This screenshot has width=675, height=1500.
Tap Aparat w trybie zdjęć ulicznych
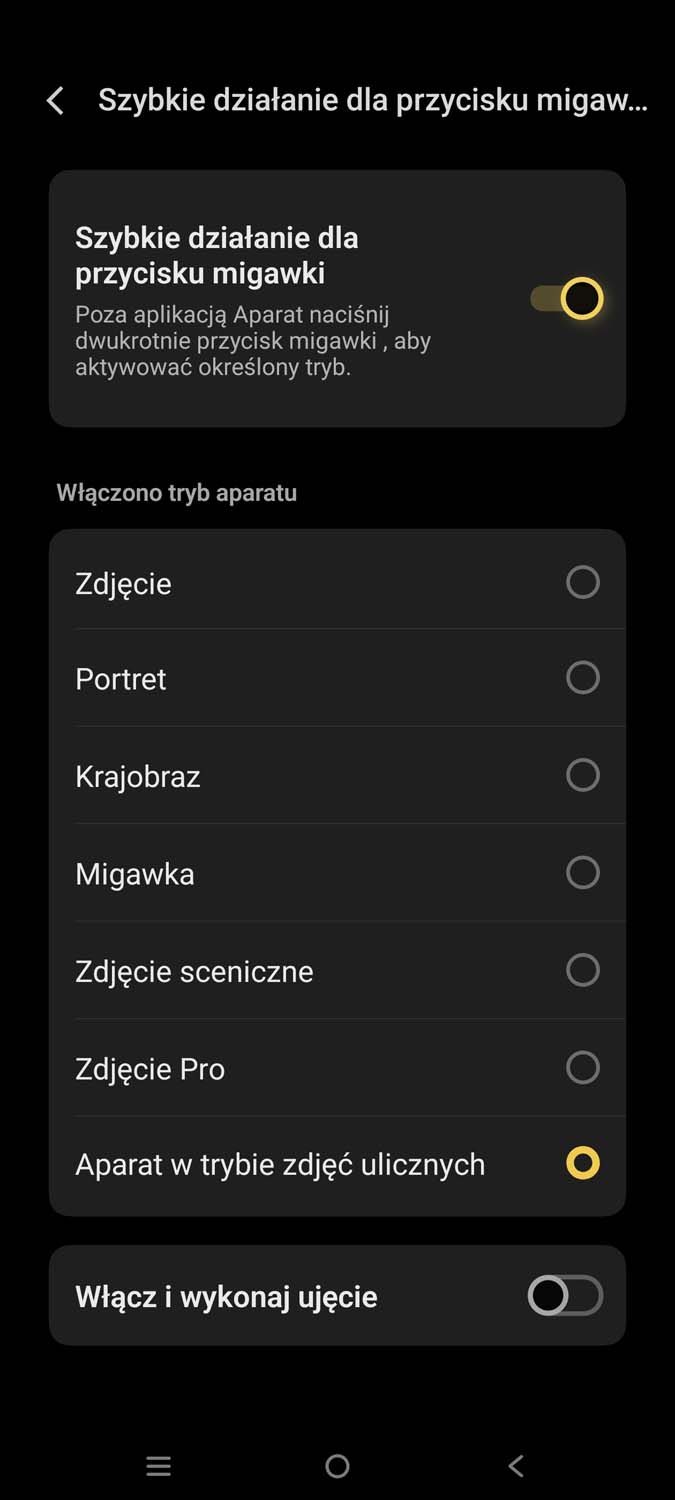[582, 1163]
